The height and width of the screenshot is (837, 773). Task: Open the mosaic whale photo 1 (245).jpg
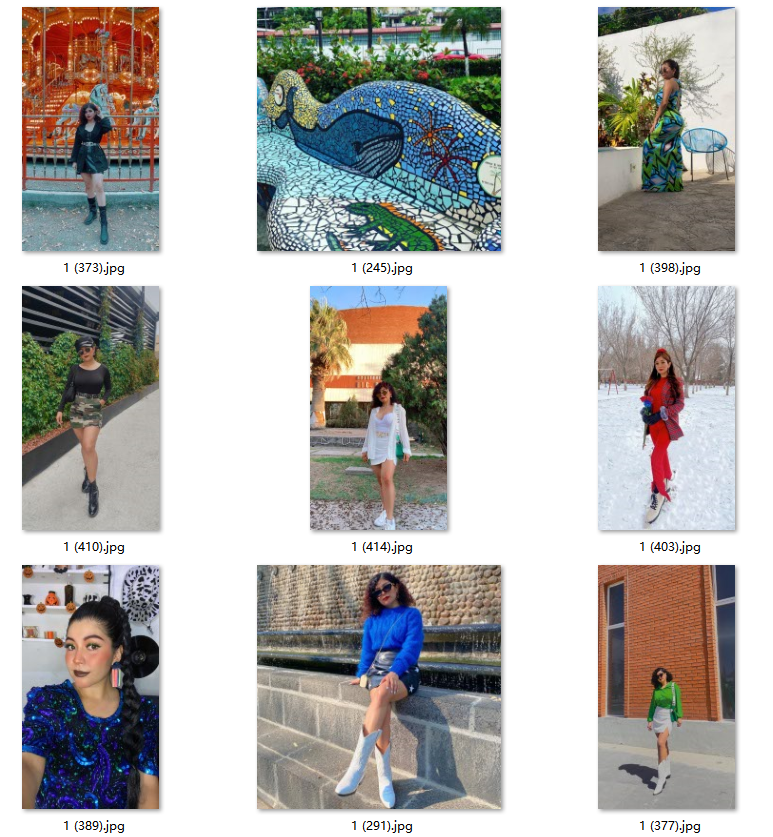coord(379,129)
